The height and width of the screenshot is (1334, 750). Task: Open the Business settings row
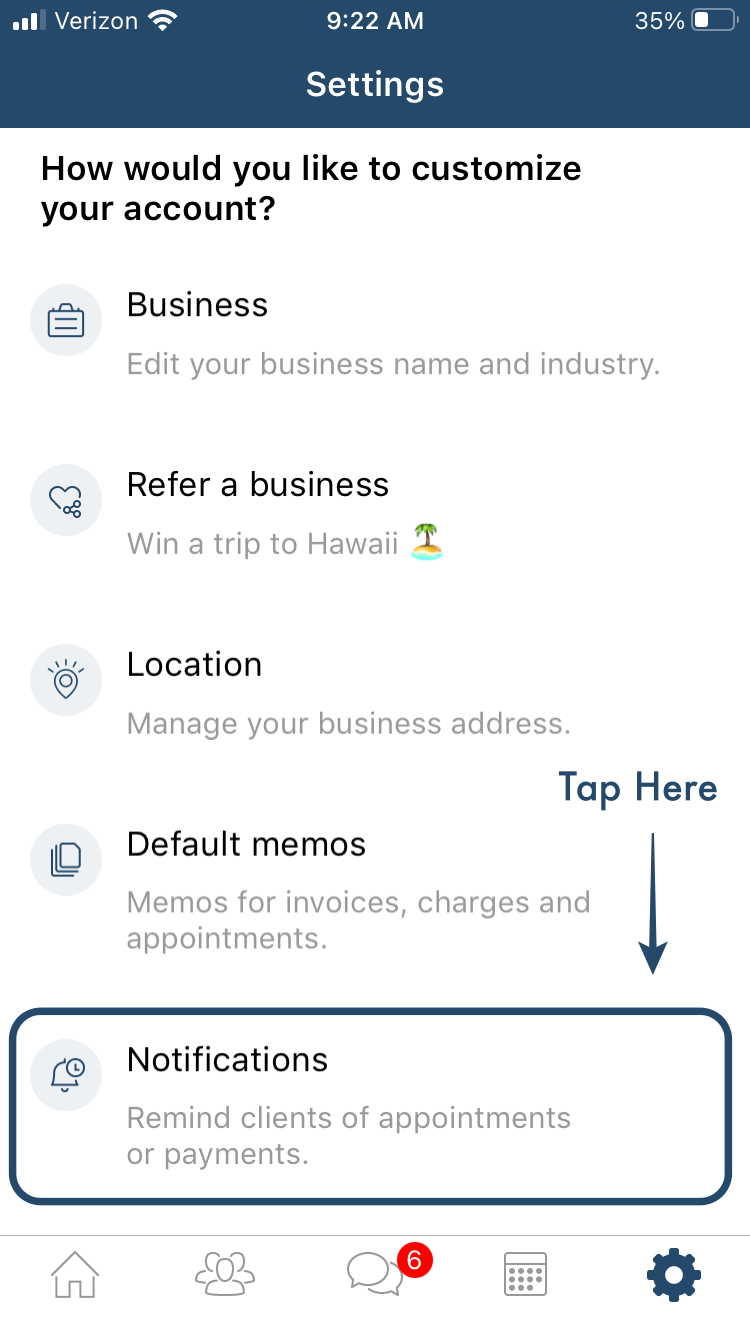pyautogui.click(x=375, y=334)
